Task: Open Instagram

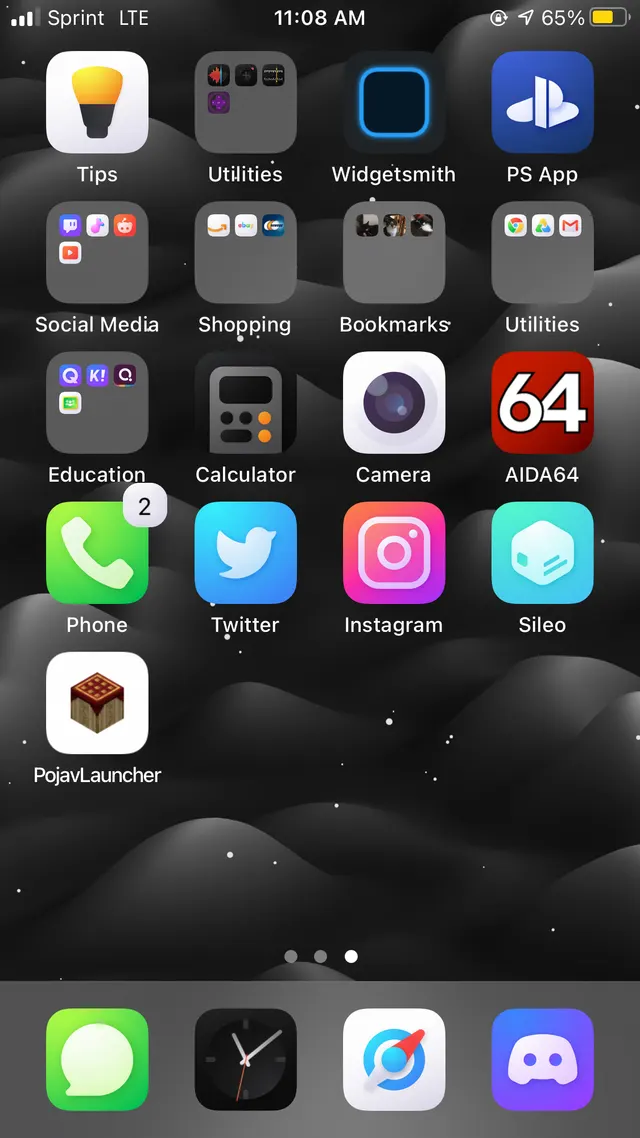Action: pos(394,553)
